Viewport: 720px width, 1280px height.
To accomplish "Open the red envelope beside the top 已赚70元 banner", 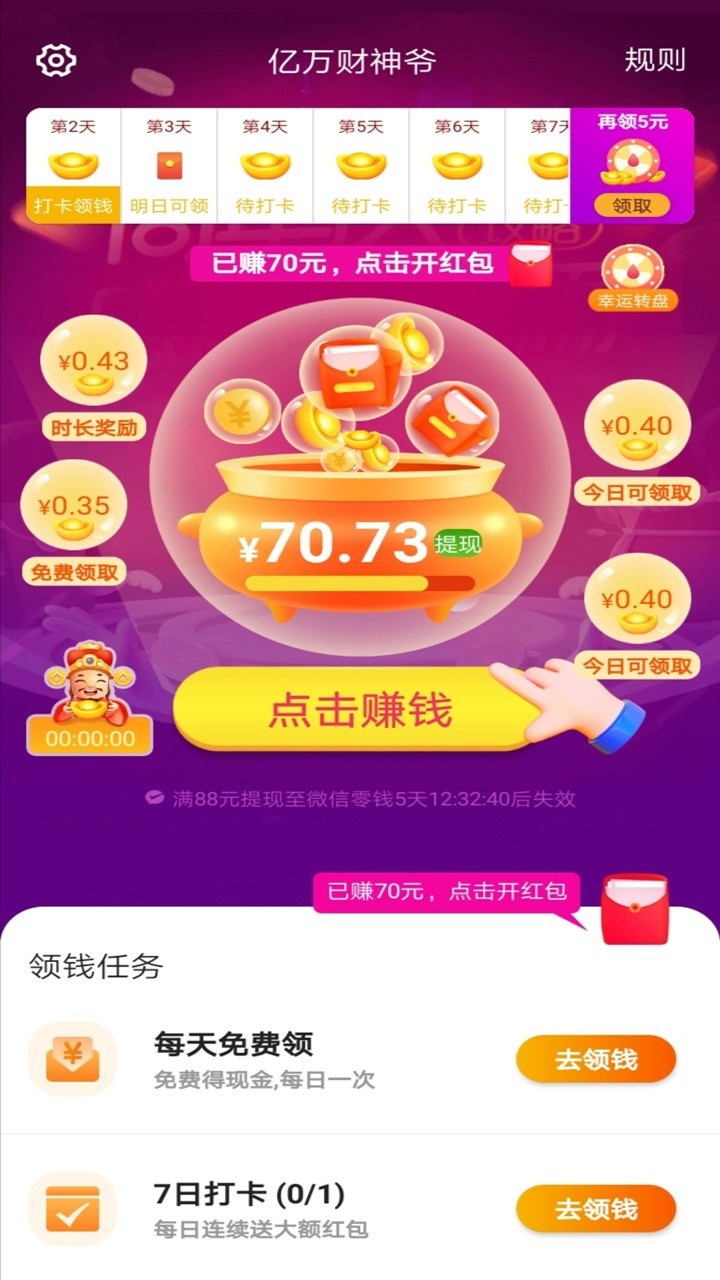I will [530, 265].
